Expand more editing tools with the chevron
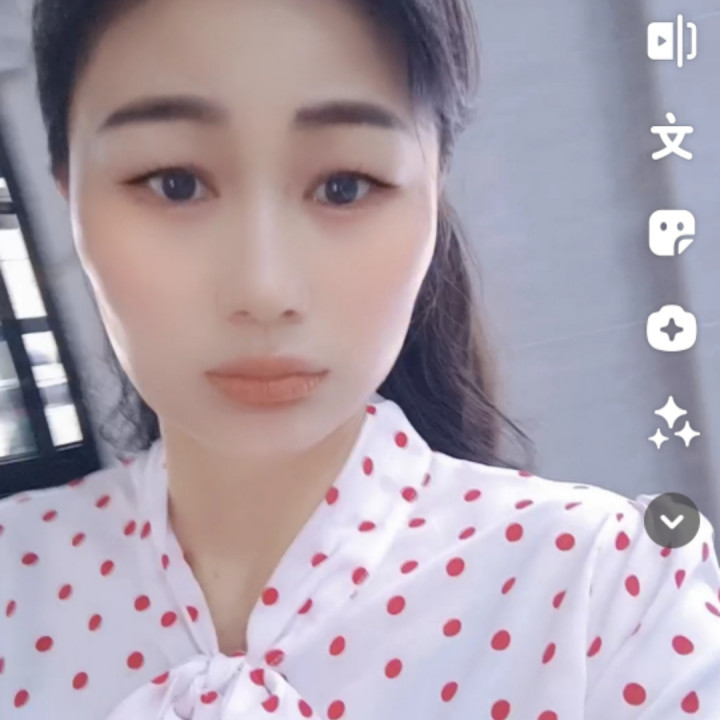 pyautogui.click(x=671, y=520)
